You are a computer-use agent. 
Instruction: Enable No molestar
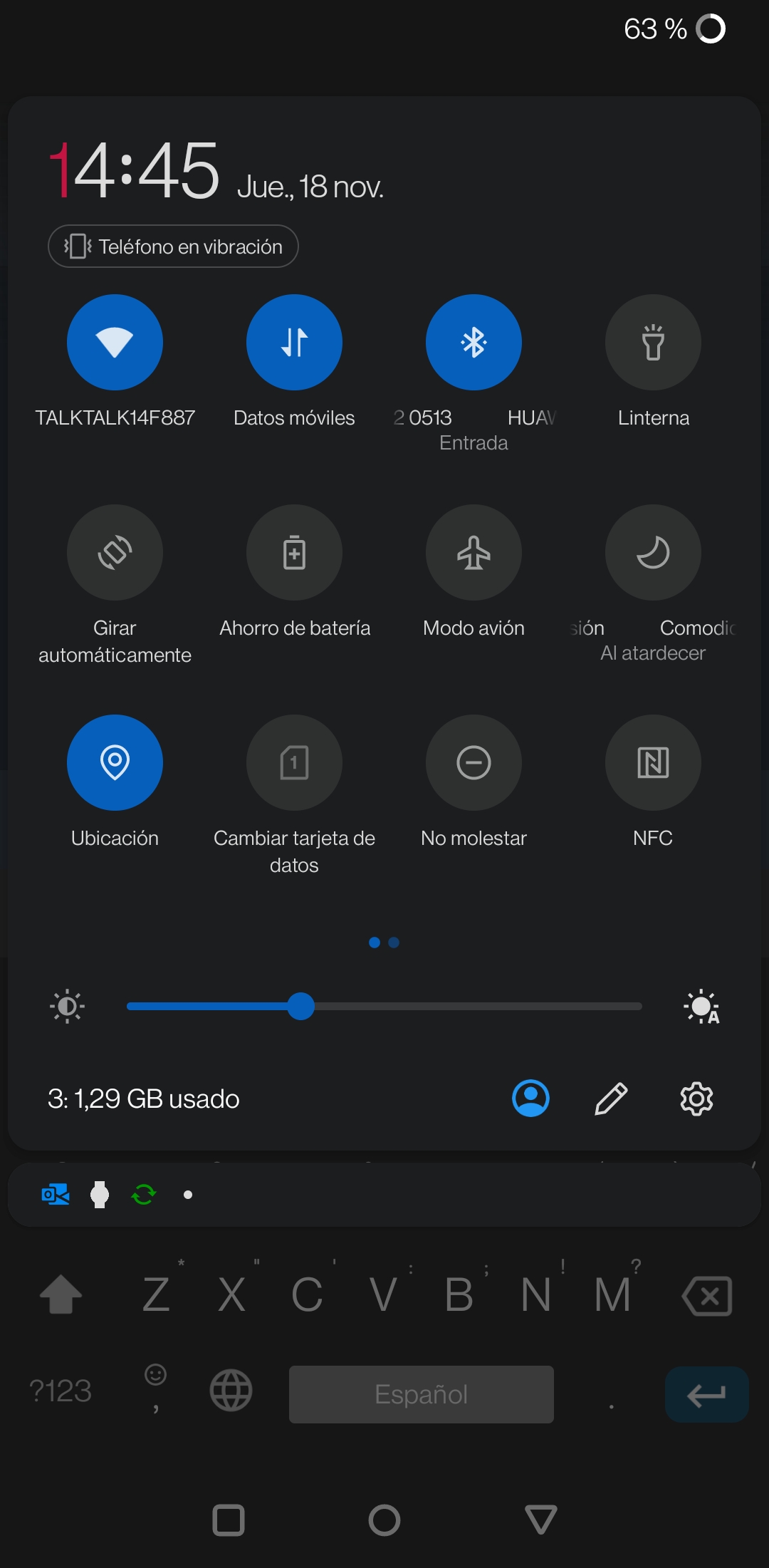point(474,762)
